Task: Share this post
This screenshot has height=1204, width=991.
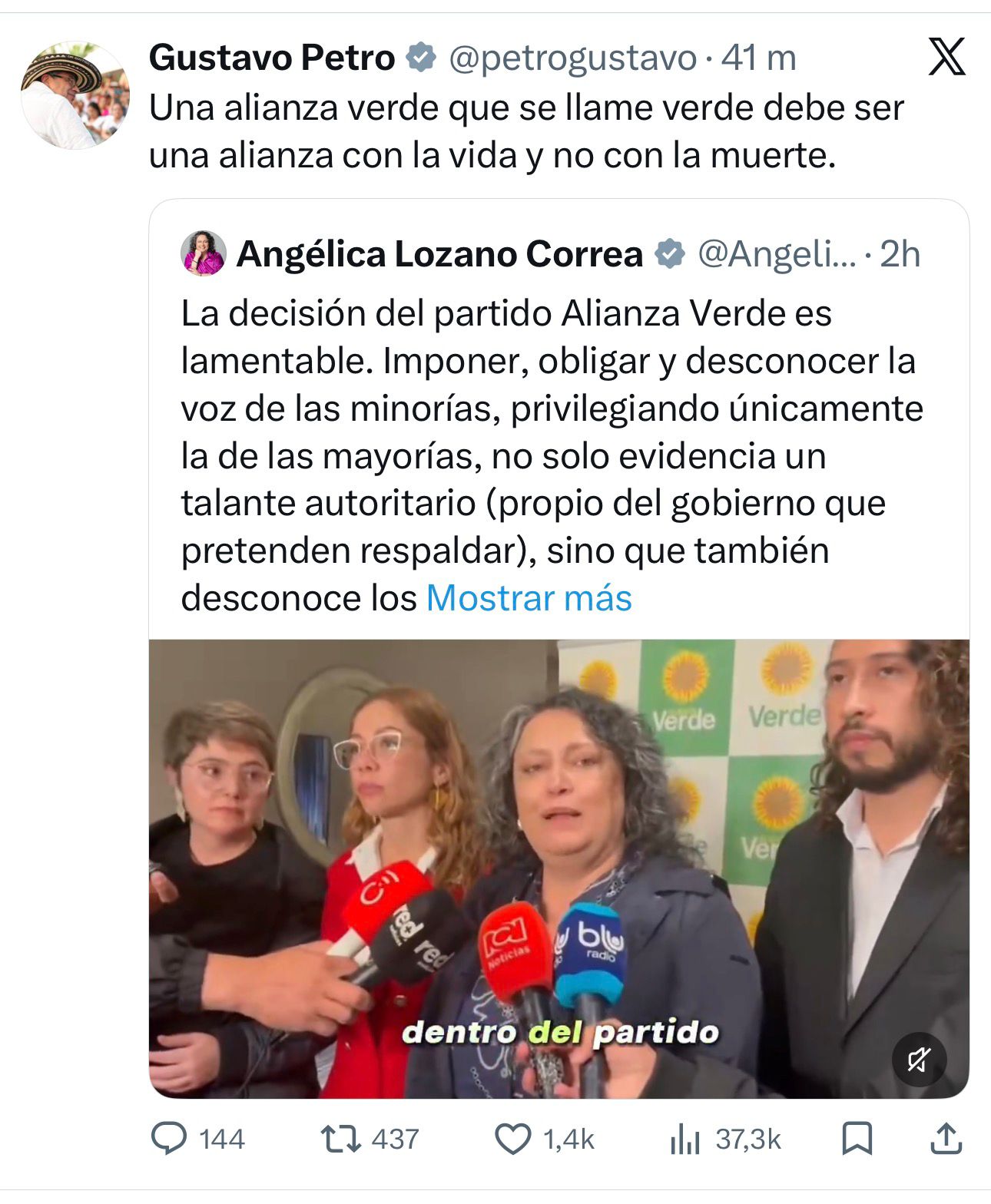Action: [x=946, y=1138]
